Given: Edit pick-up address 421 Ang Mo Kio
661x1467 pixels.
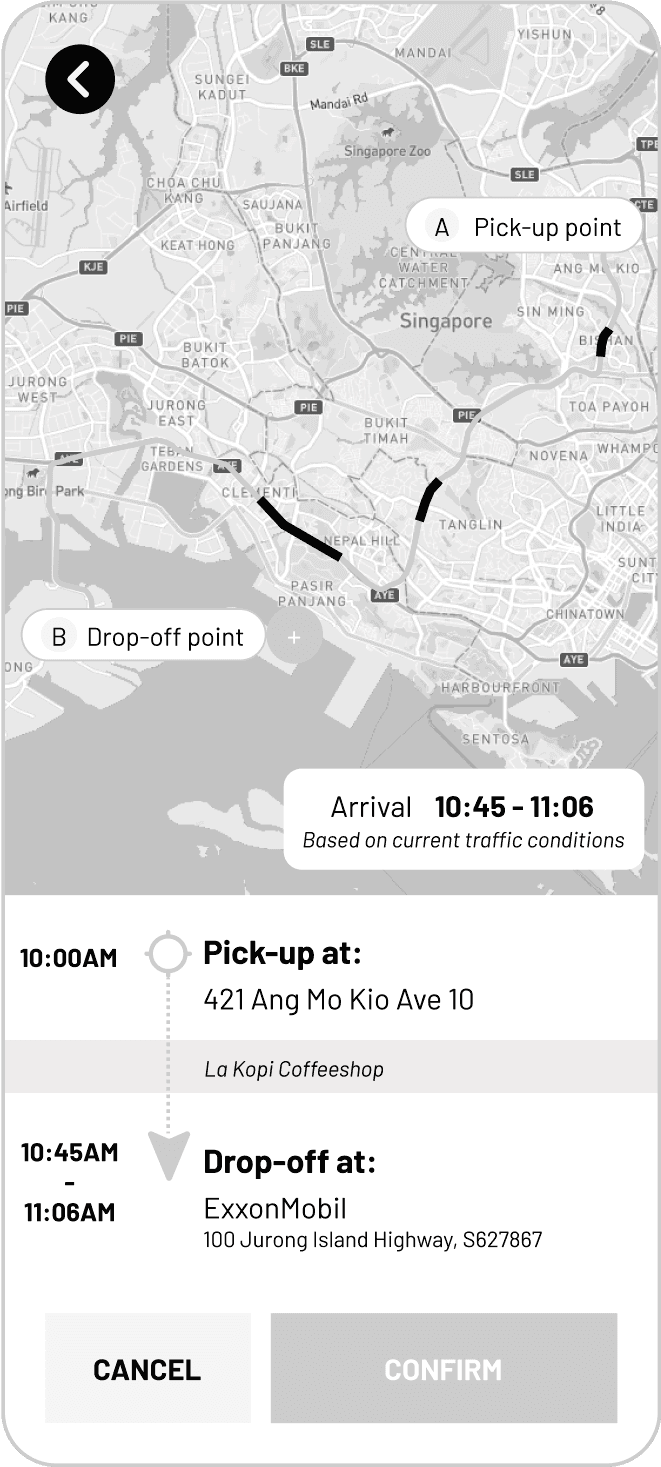Looking at the screenshot, I should [338, 999].
